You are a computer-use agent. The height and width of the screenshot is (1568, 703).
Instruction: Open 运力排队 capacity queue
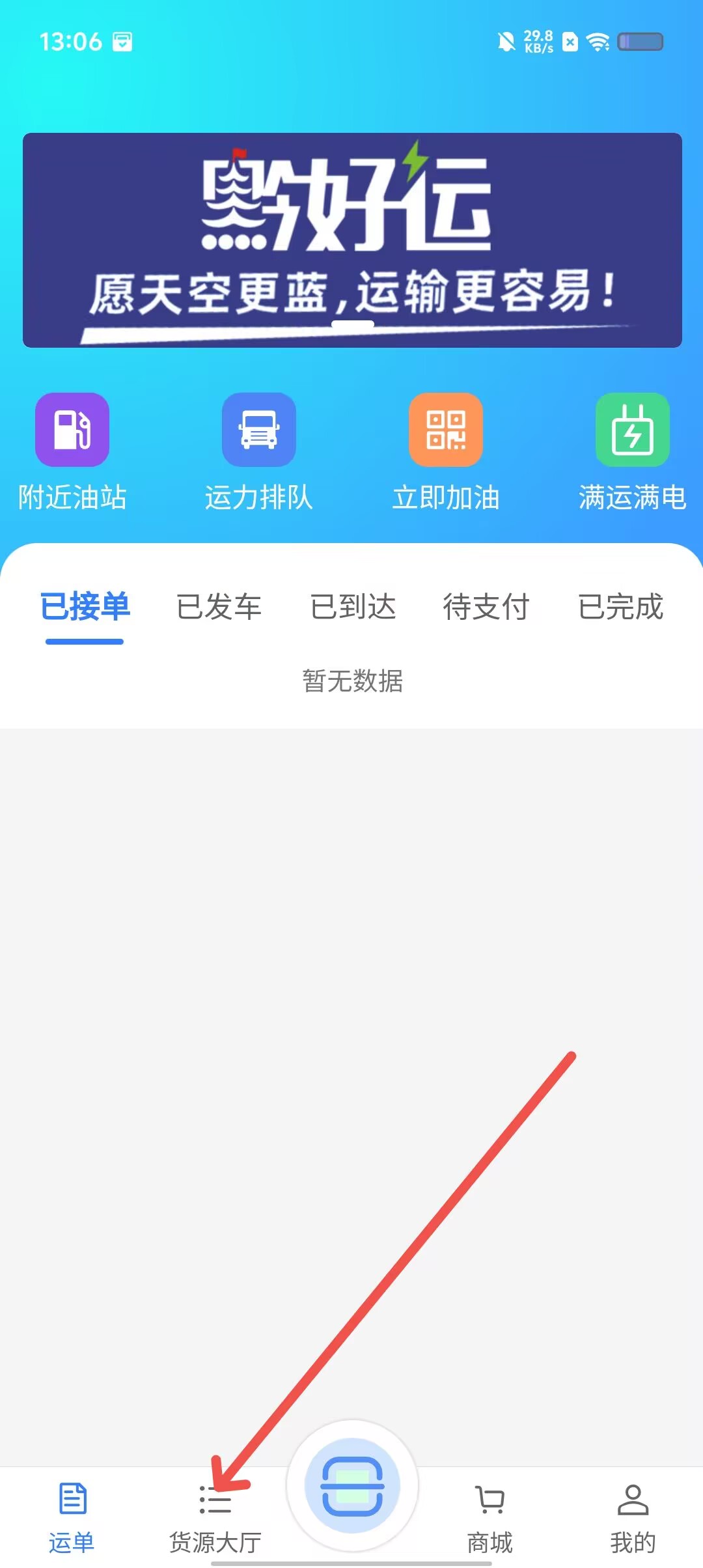point(259,452)
